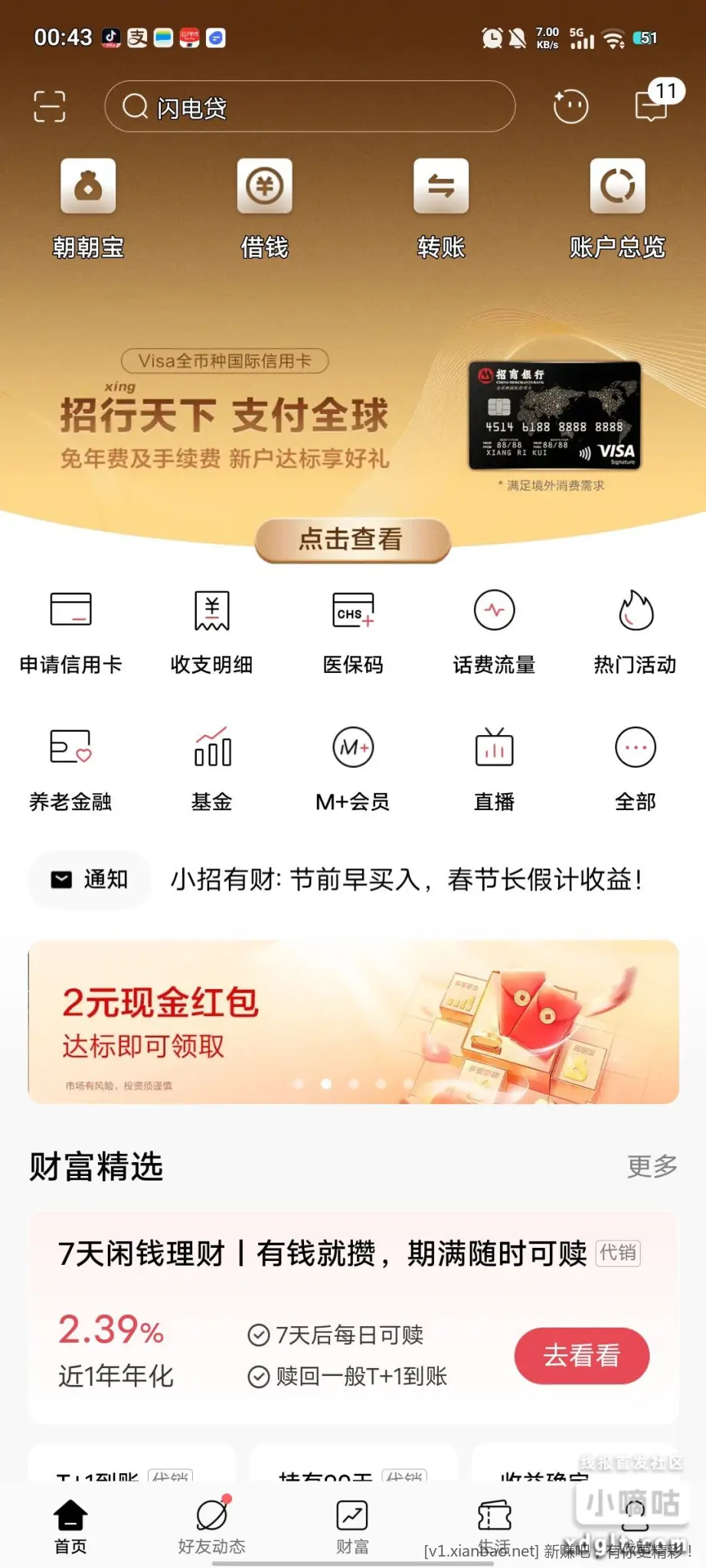
Task: Switch to the 好友动态 tab
Action: [211, 1526]
